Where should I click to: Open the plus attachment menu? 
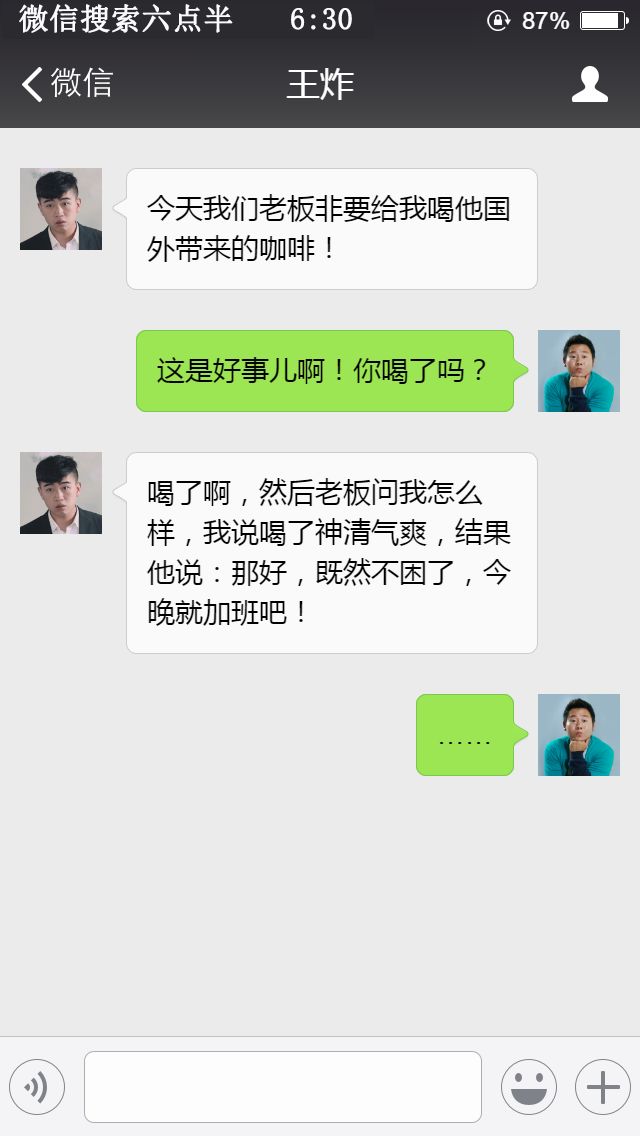click(602, 1087)
